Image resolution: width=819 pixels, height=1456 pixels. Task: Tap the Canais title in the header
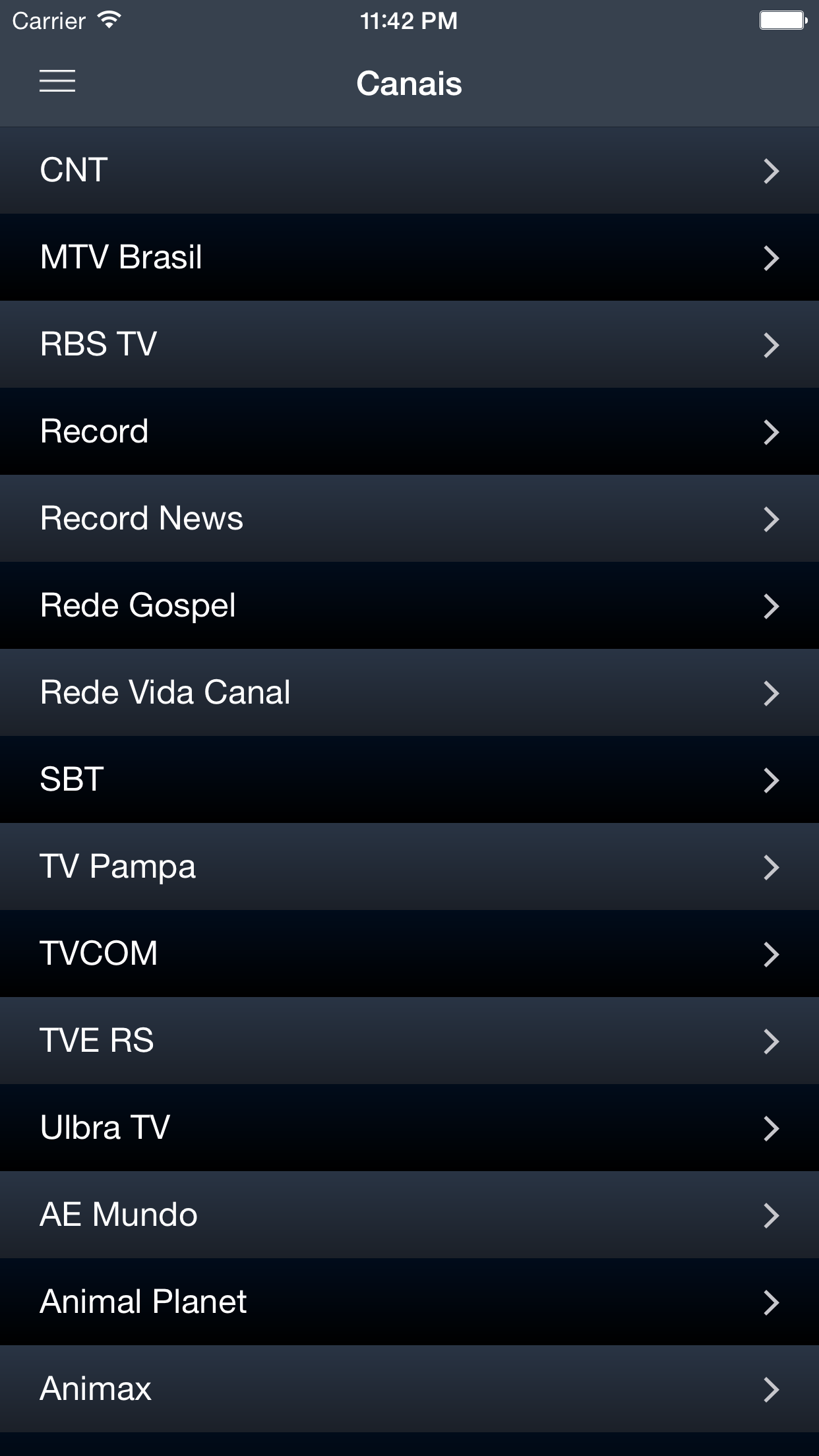click(409, 84)
